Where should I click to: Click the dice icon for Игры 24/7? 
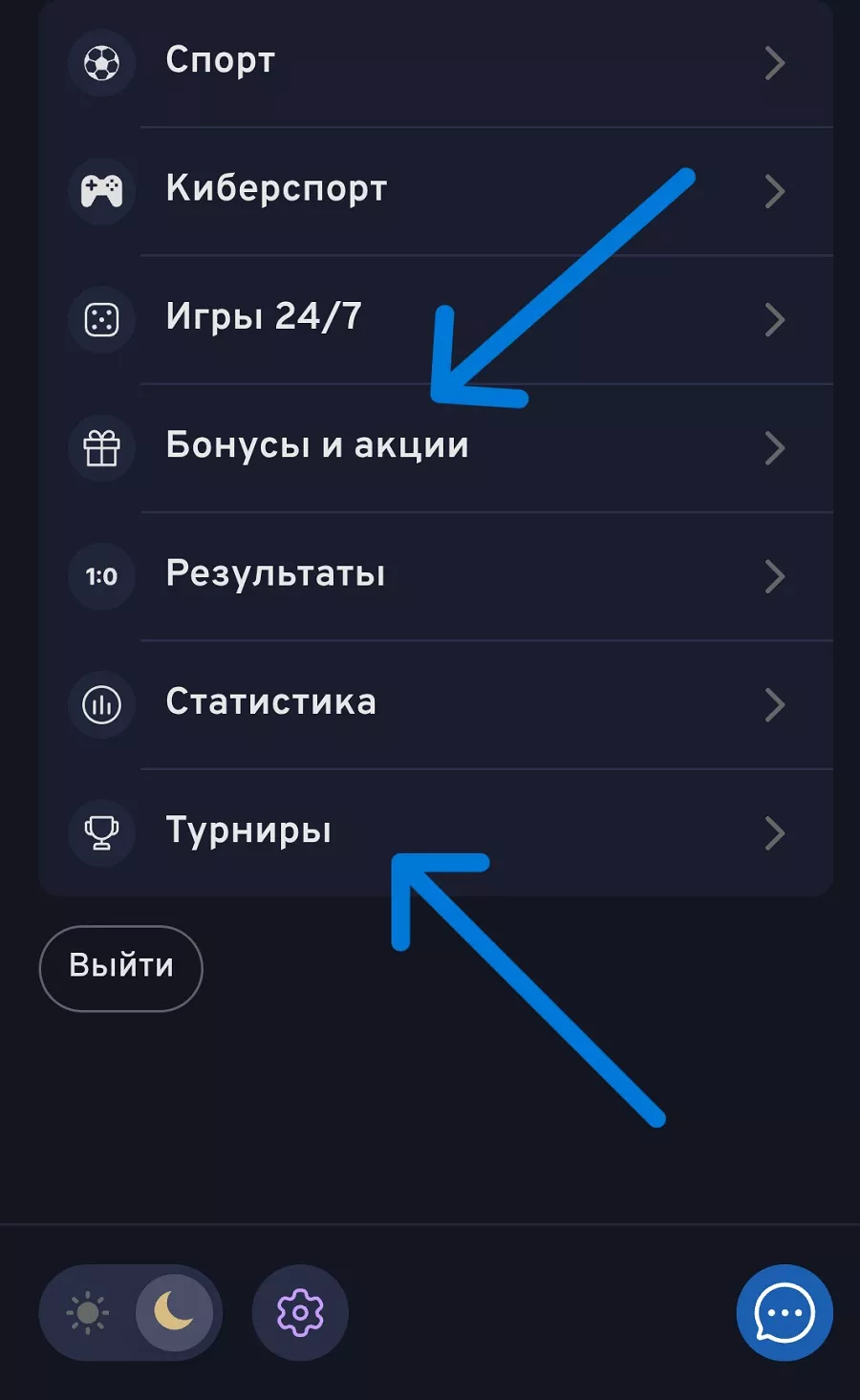point(100,319)
